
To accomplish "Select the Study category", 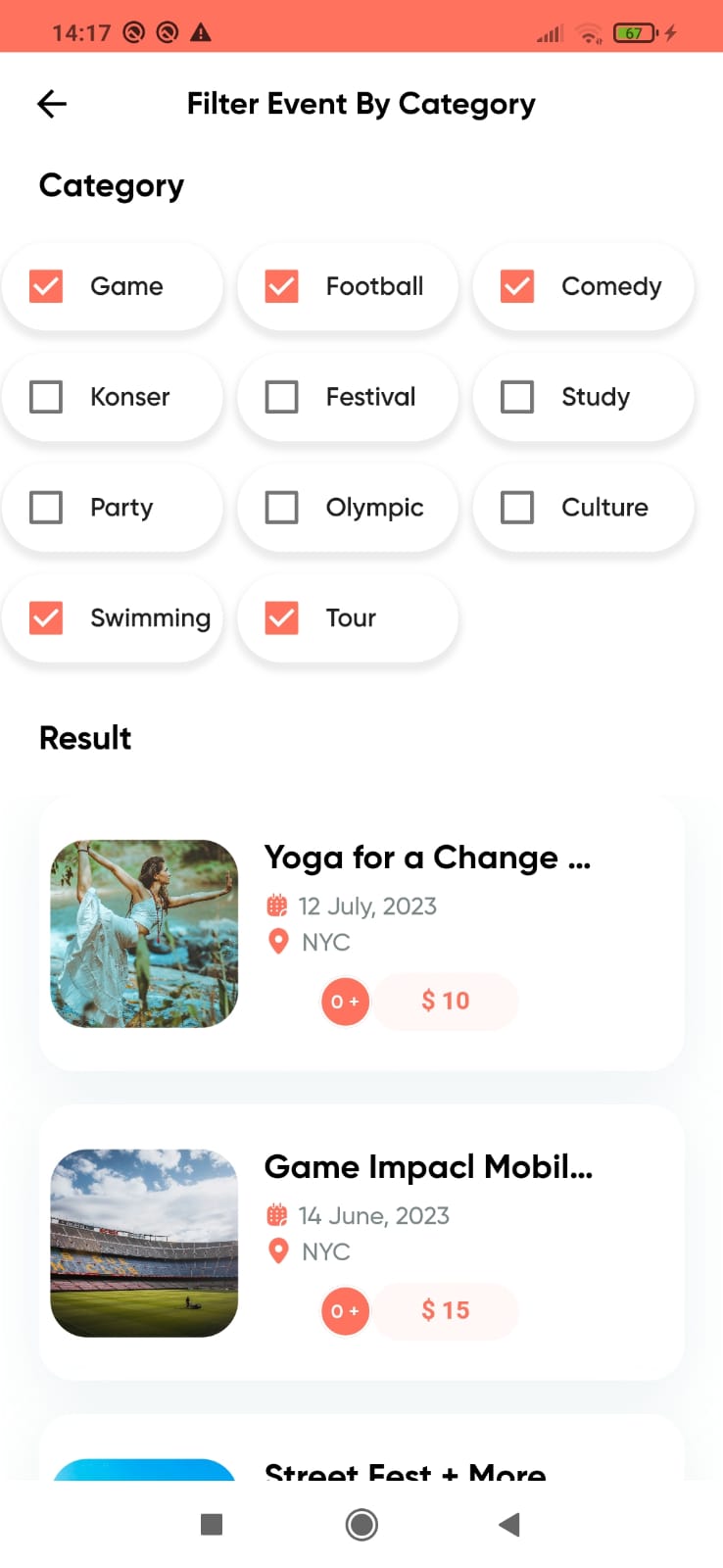I will [x=517, y=397].
